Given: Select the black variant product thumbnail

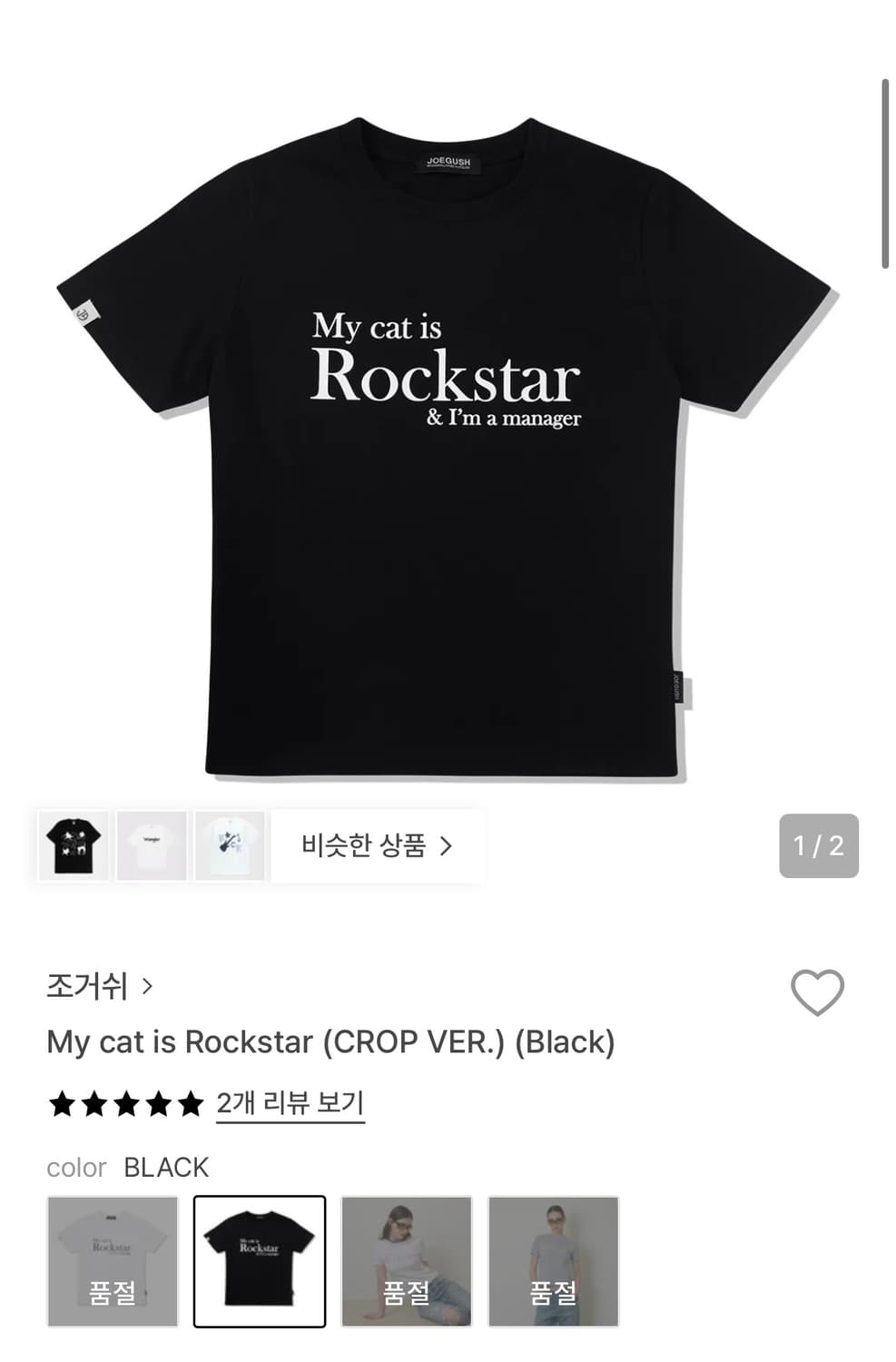Looking at the screenshot, I should [260, 1260].
